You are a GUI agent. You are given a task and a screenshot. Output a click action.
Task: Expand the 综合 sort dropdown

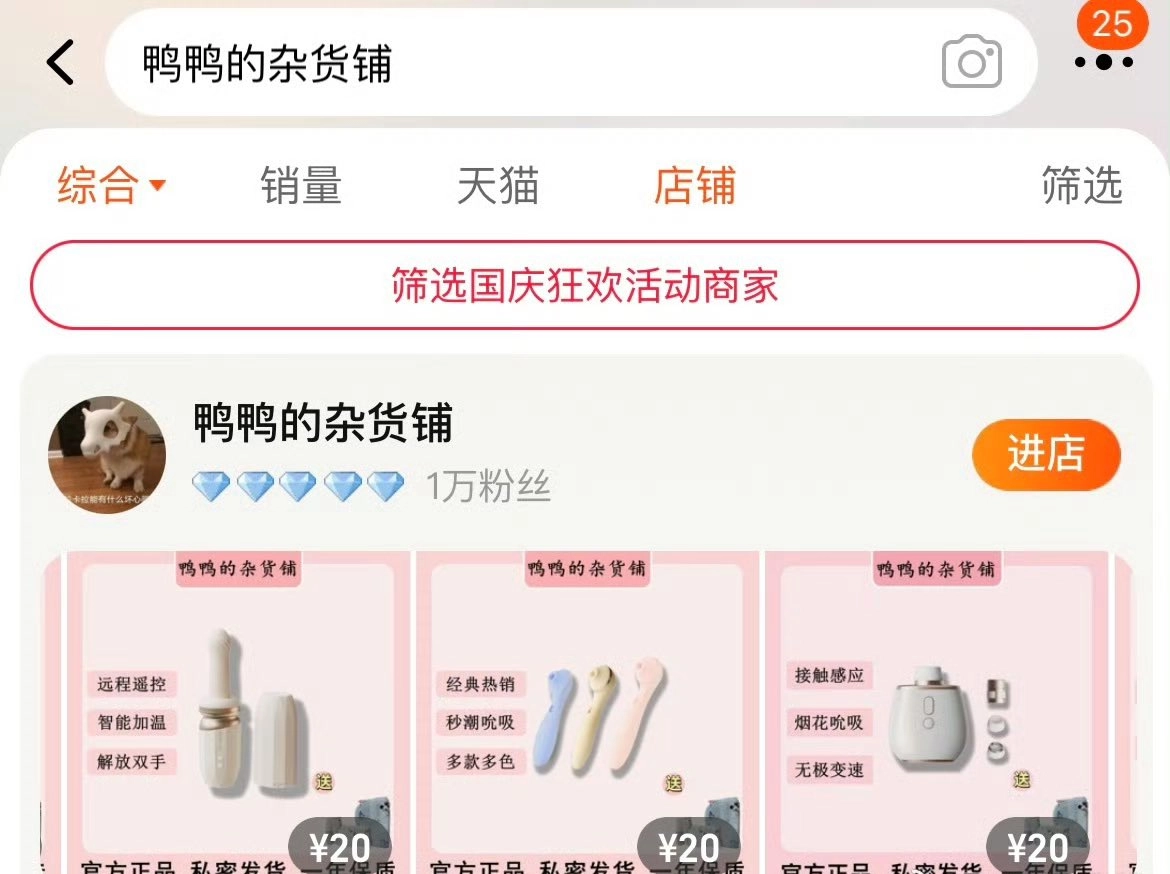coord(111,186)
